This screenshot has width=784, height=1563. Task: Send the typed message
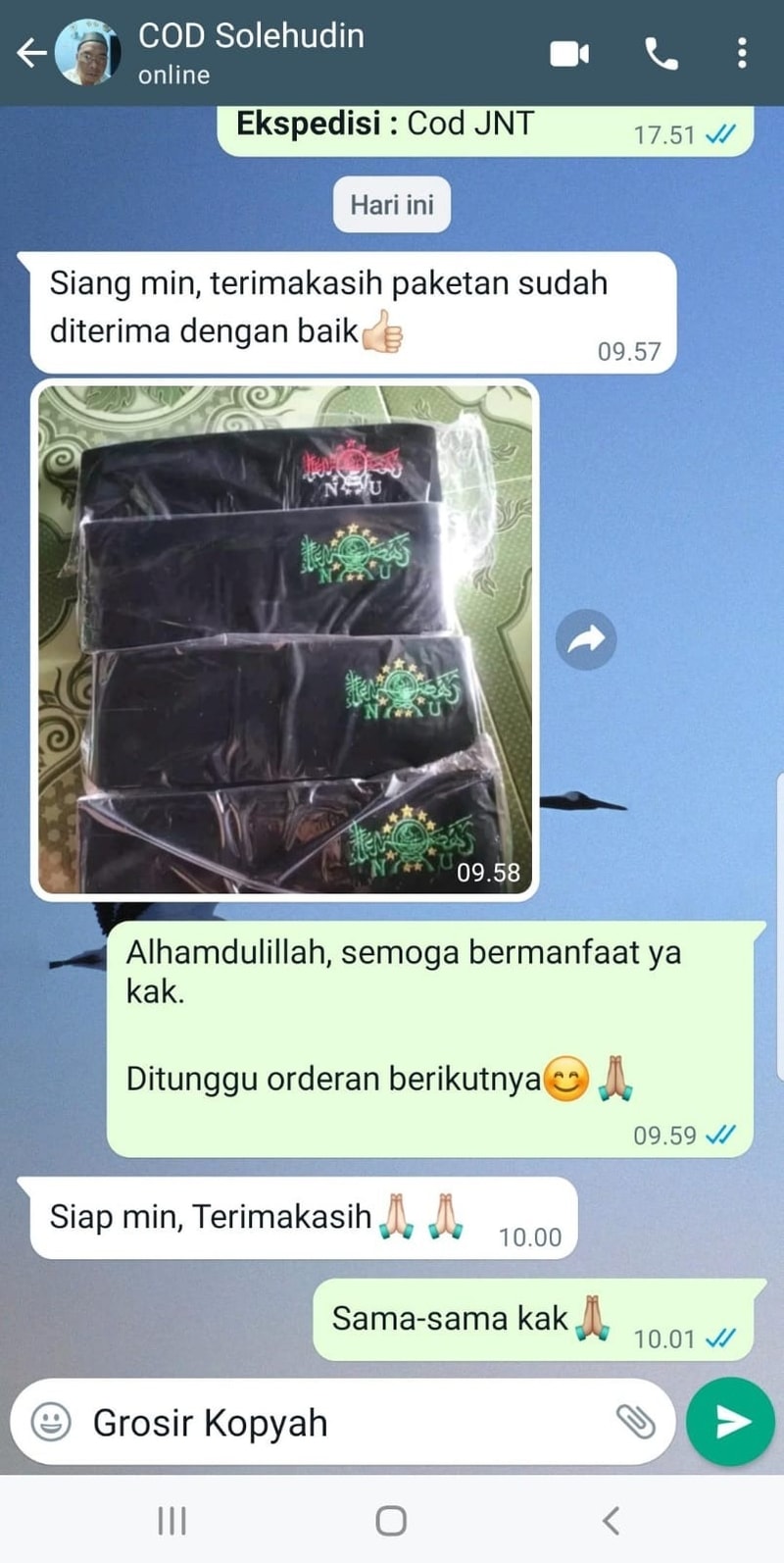point(730,1421)
